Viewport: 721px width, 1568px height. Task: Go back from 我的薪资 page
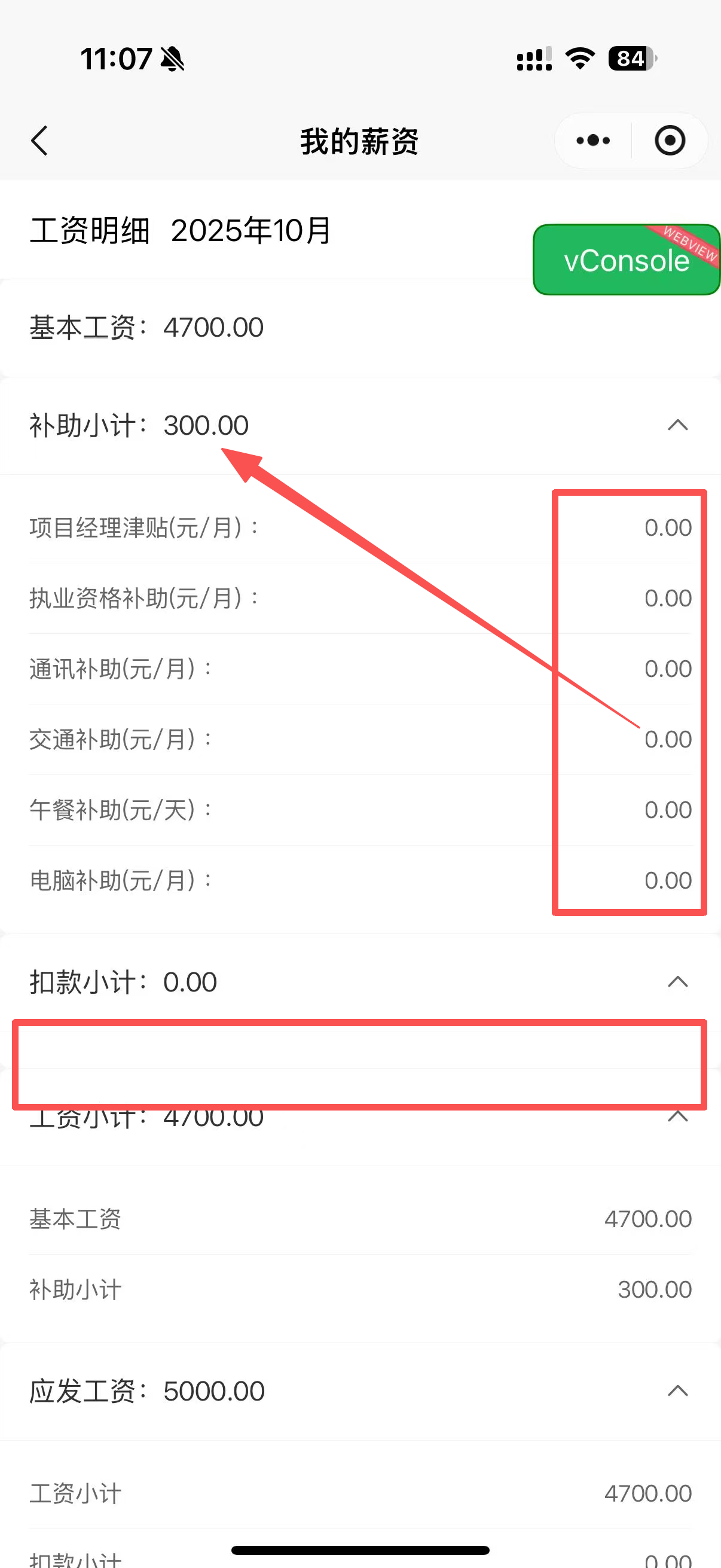pyautogui.click(x=39, y=141)
